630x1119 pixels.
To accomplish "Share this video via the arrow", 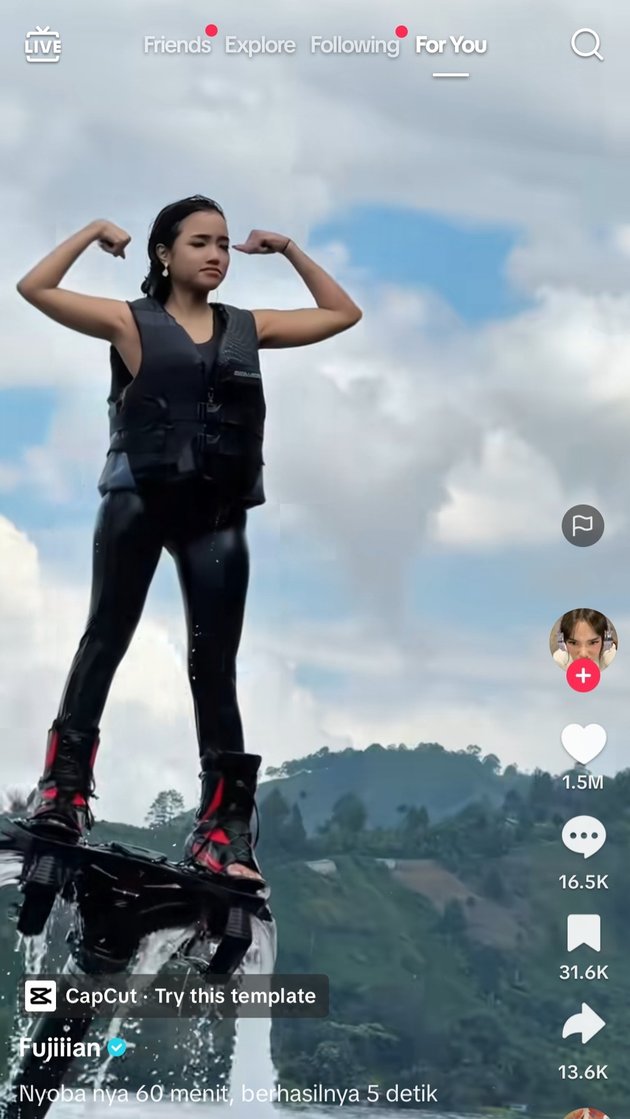I will 583,1024.
